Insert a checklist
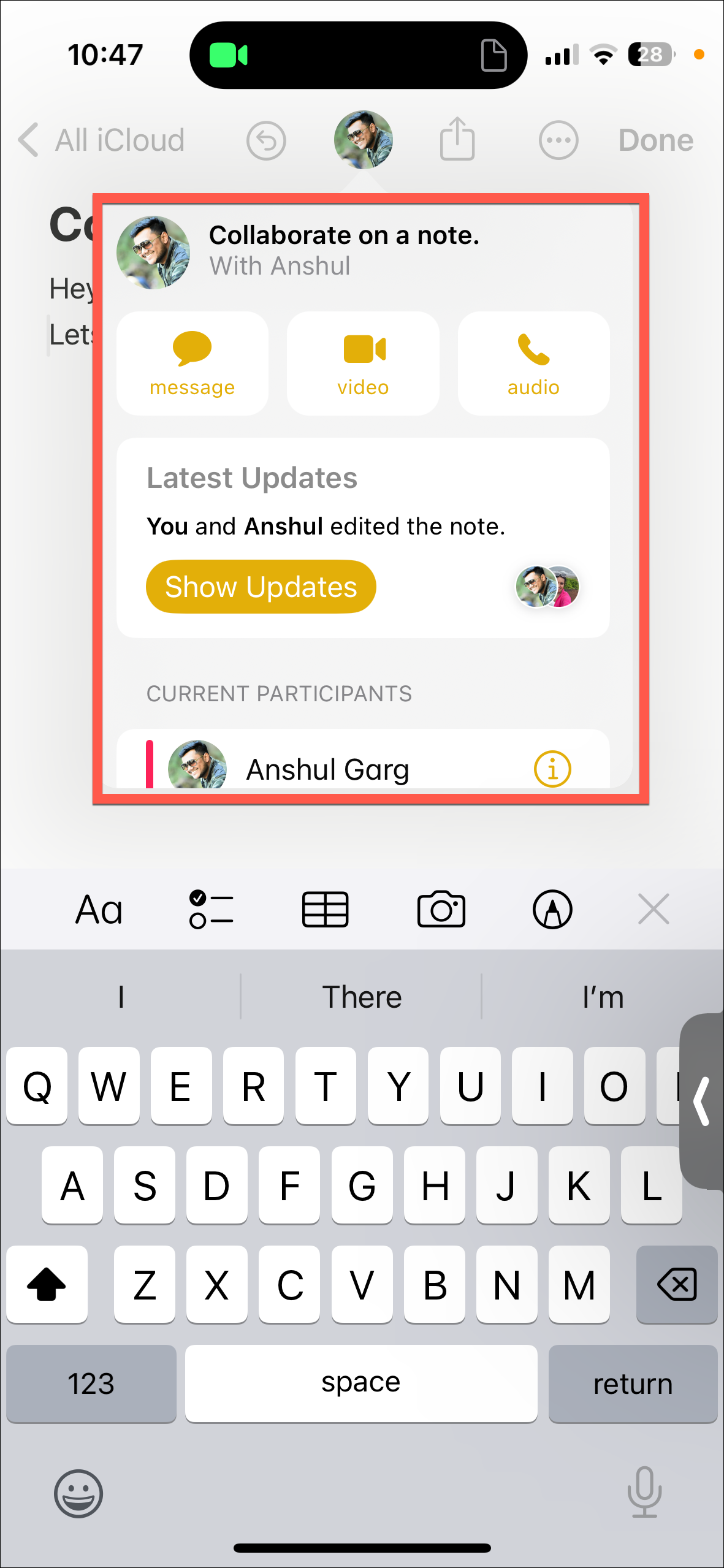724x1568 pixels. (211, 910)
